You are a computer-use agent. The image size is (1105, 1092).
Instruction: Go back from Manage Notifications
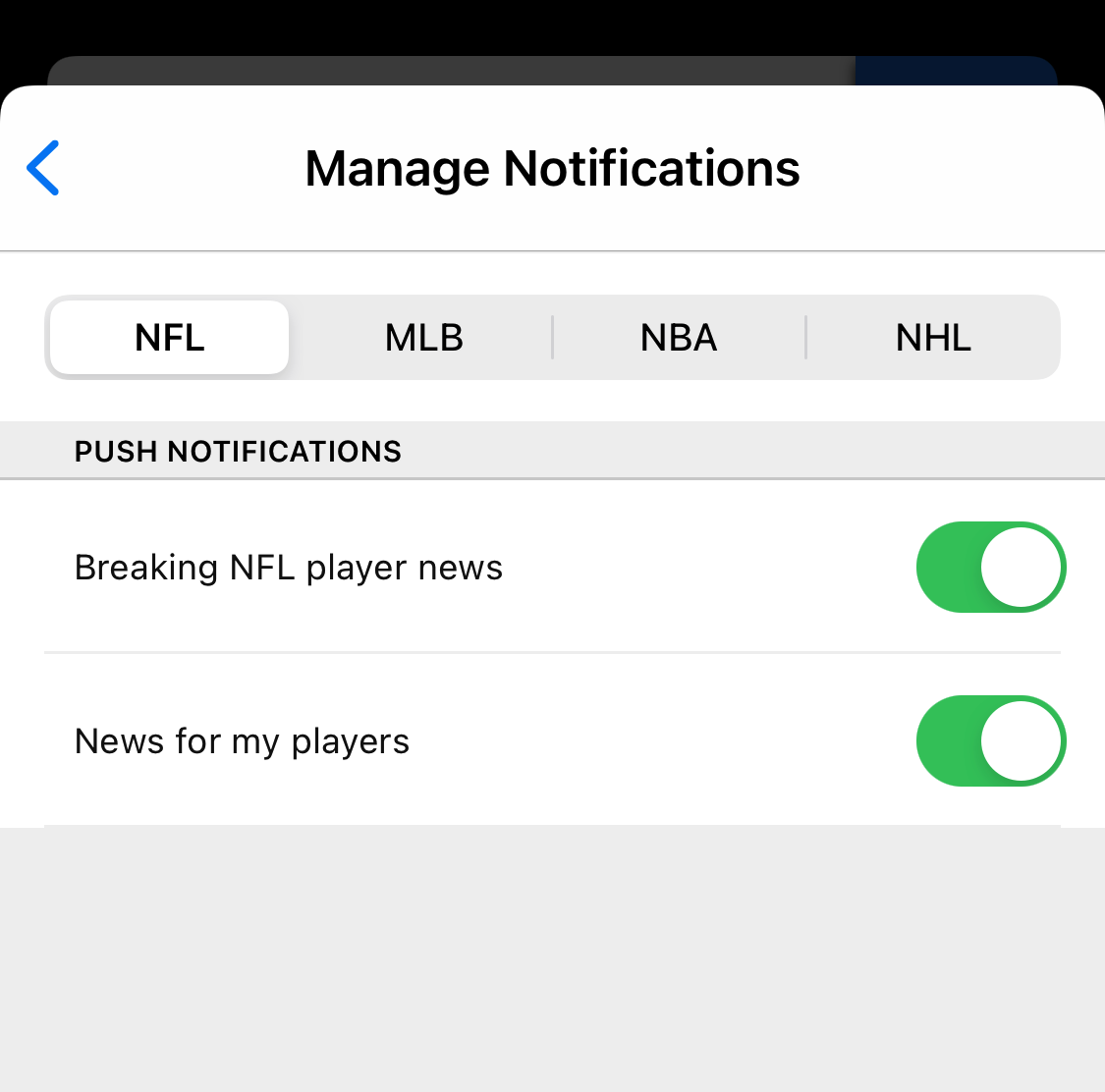[x=43, y=168]
